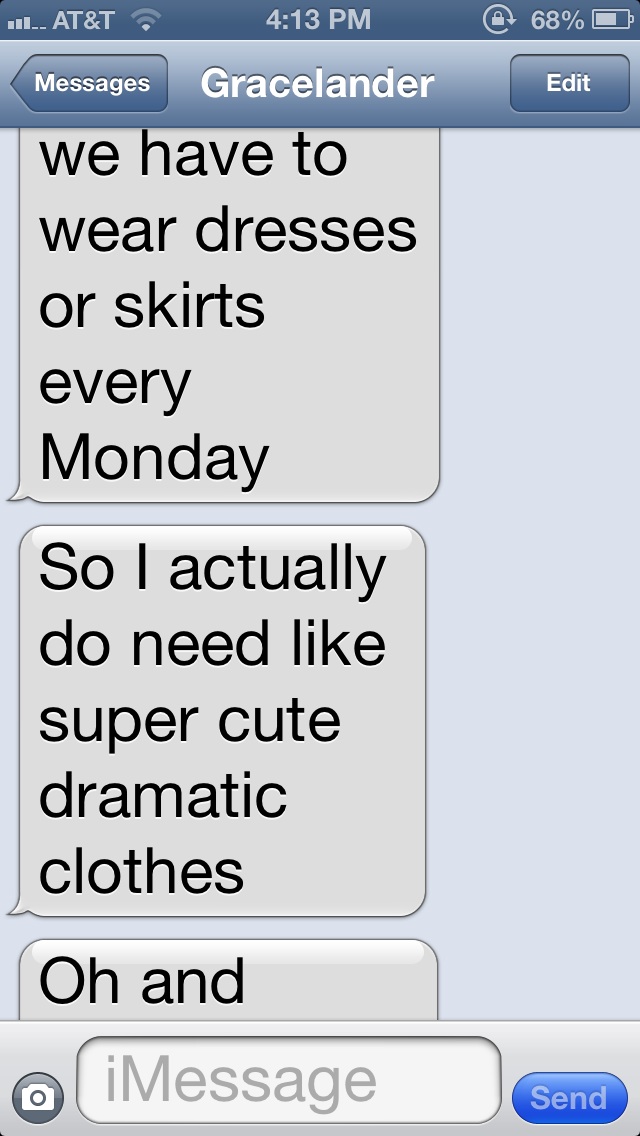Tap the Send button
The image size is (640, 1136).
[x=568, y=1098]
